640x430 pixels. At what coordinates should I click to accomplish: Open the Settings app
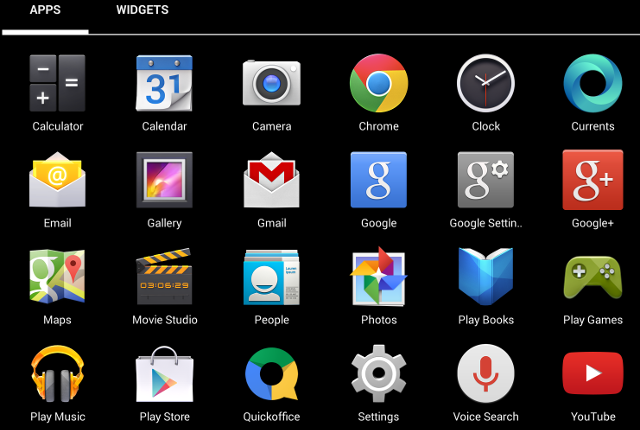point(378,374)
